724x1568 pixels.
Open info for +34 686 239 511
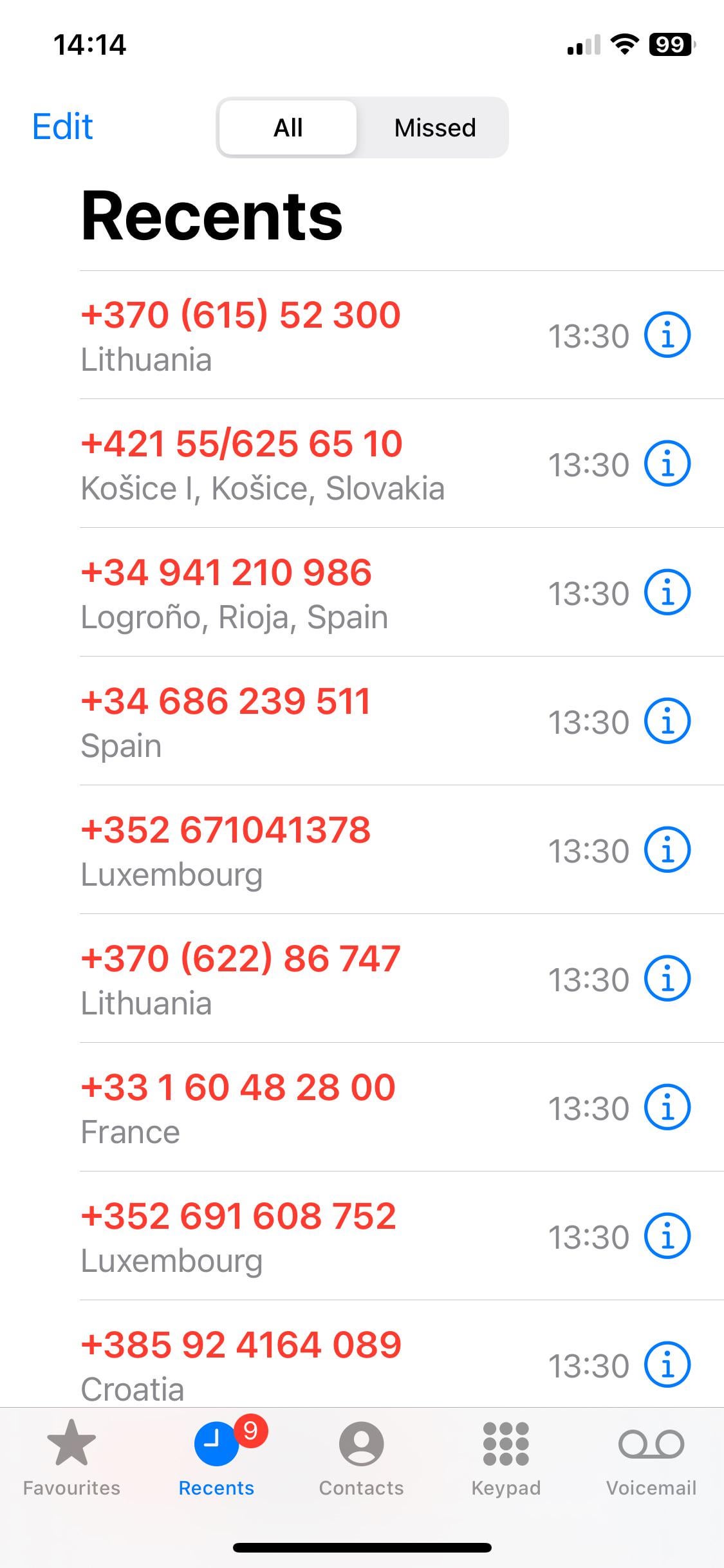click(x=667, y=721)
